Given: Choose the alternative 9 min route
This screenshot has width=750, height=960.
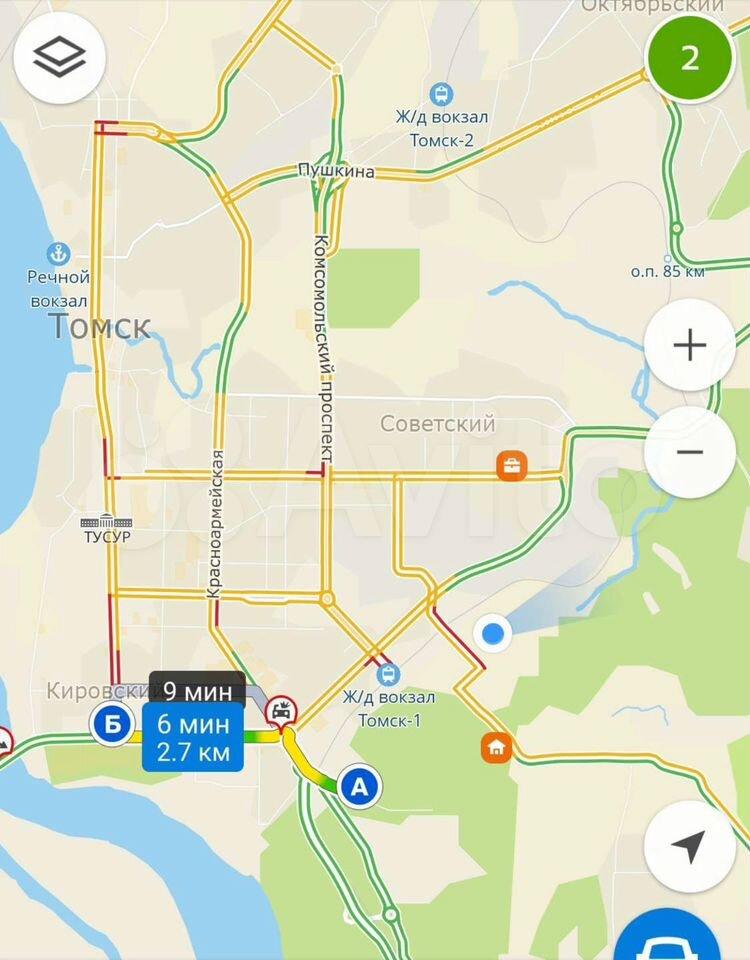Looking at the screenshot, I should point(198,690).
